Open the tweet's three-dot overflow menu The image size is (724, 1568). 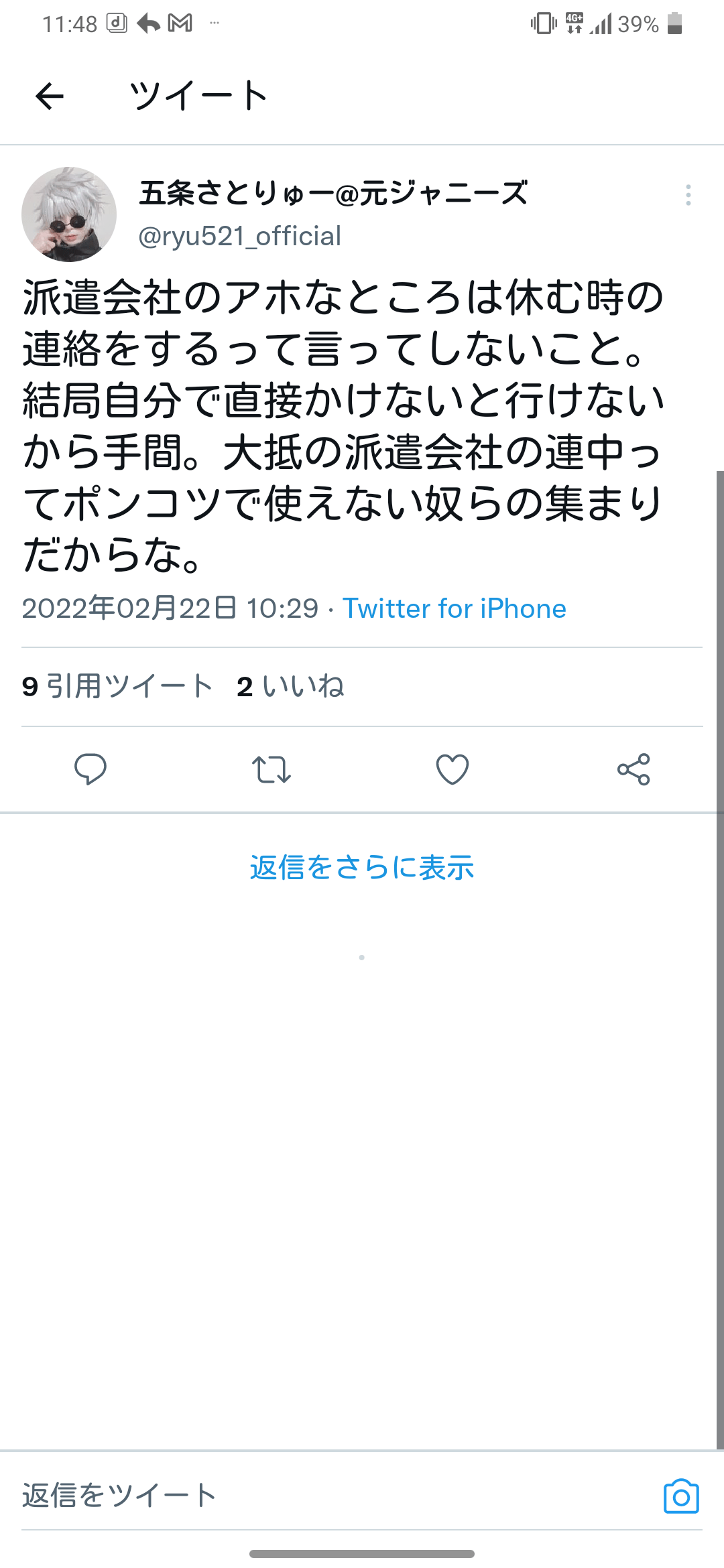pyautogui.click(x=688, y=195)
